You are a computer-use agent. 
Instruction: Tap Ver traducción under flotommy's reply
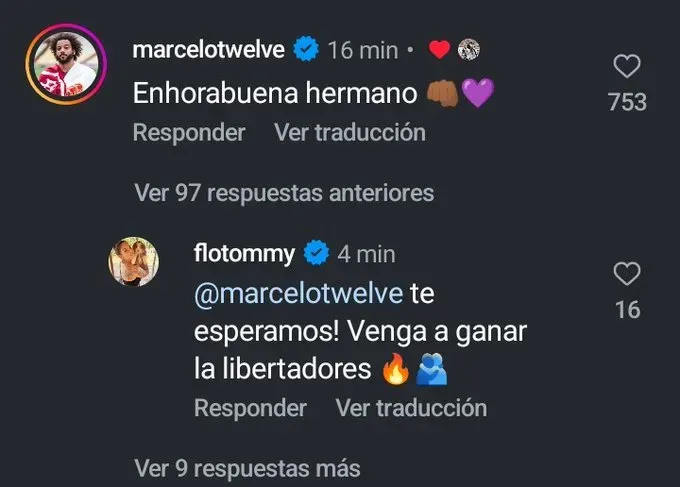[x=411, y=407]
